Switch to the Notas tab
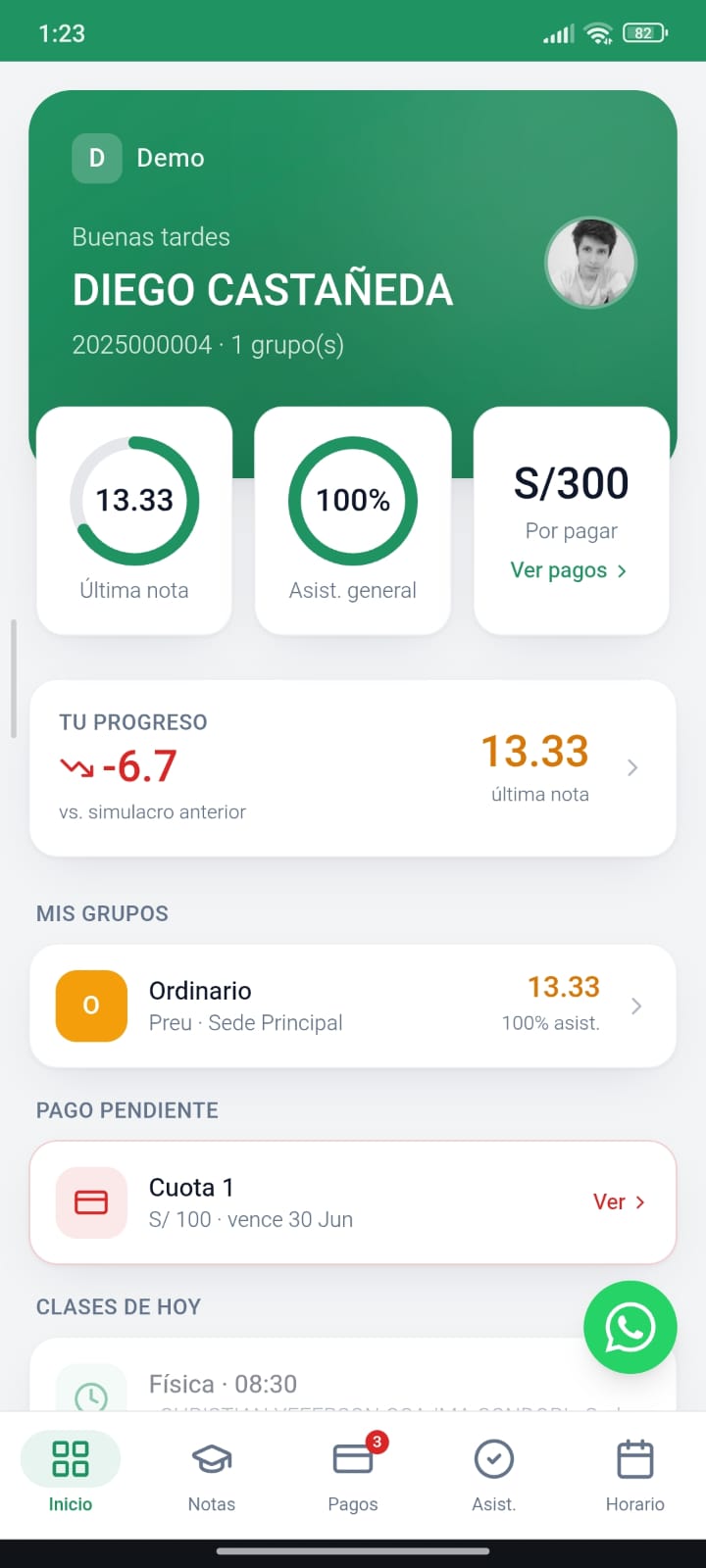The height and width of the screenshot is (1568, 706). click(212, 1474)
